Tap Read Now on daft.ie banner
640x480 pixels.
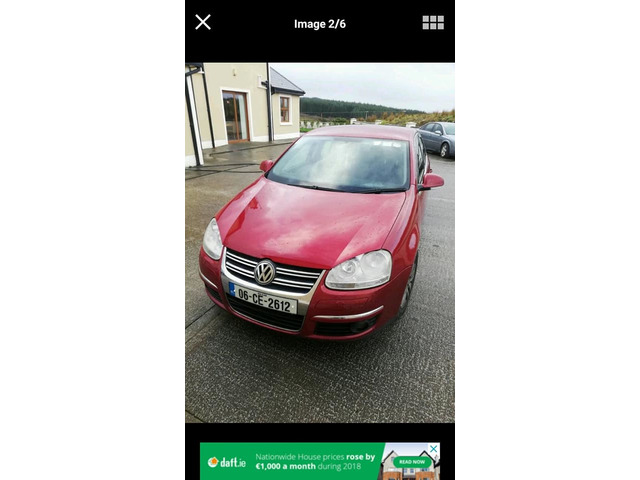point(411,462)
